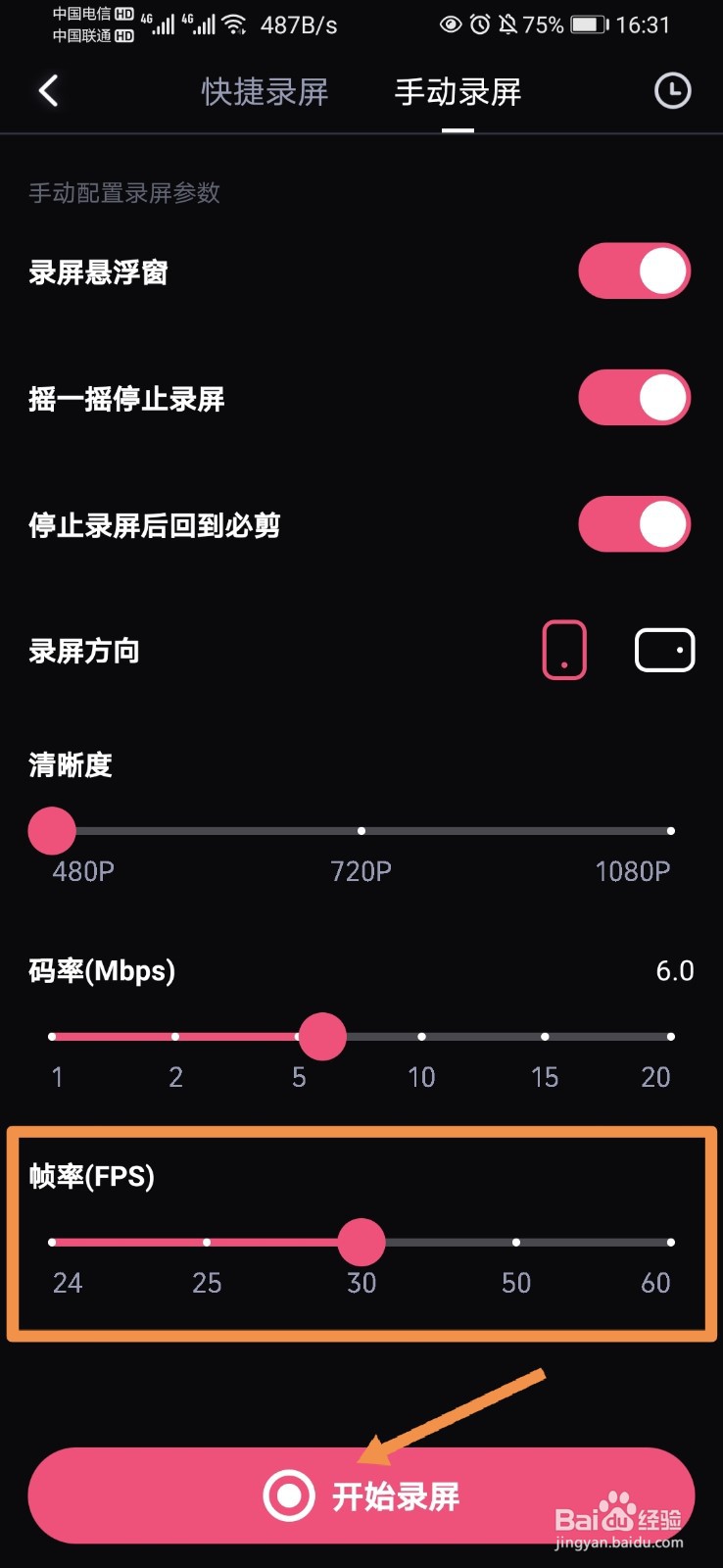Disable the 录屏悬浮窗 toggle
Viewport: 723px width, 1568px height.
tap(634, 269)
